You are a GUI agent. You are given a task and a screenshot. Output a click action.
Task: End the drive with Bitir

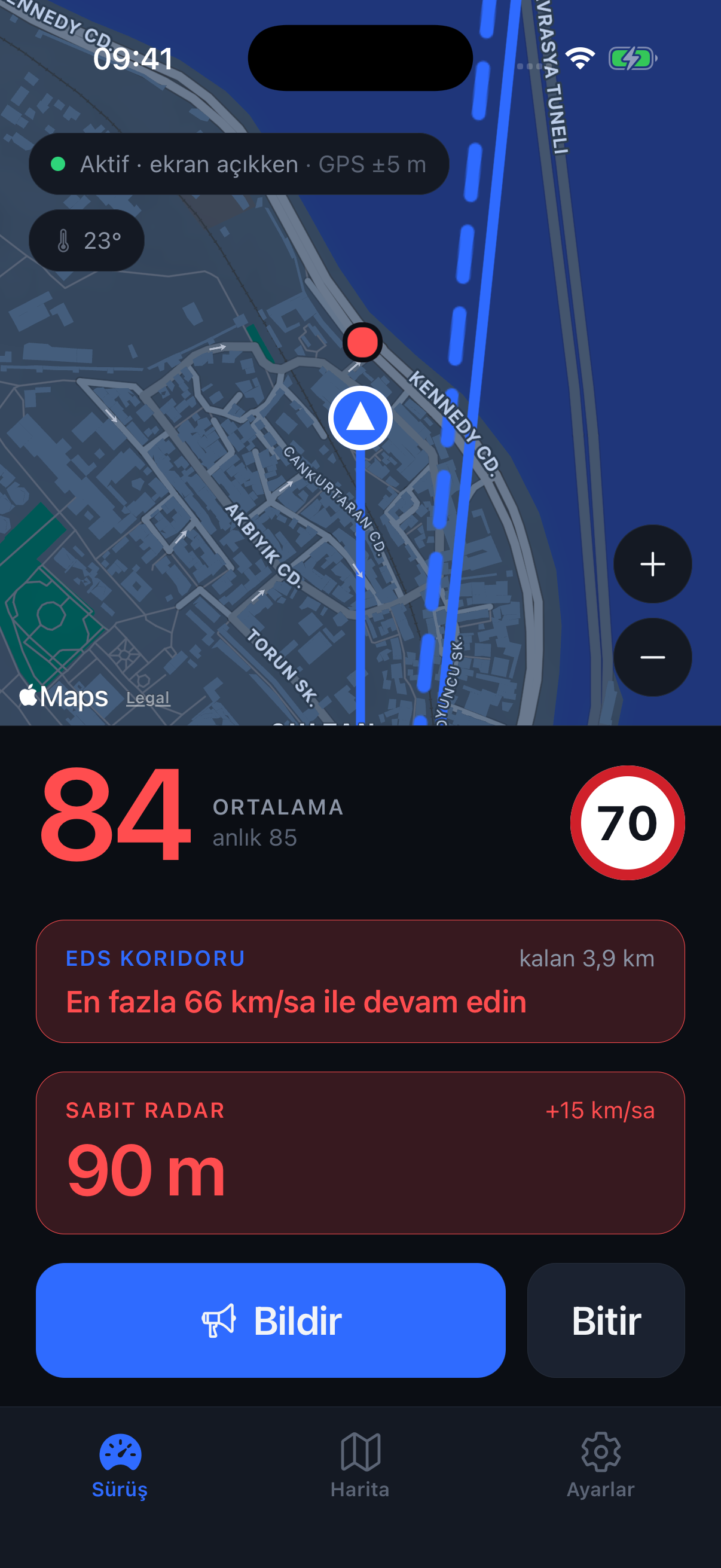tap(606, 1320)
